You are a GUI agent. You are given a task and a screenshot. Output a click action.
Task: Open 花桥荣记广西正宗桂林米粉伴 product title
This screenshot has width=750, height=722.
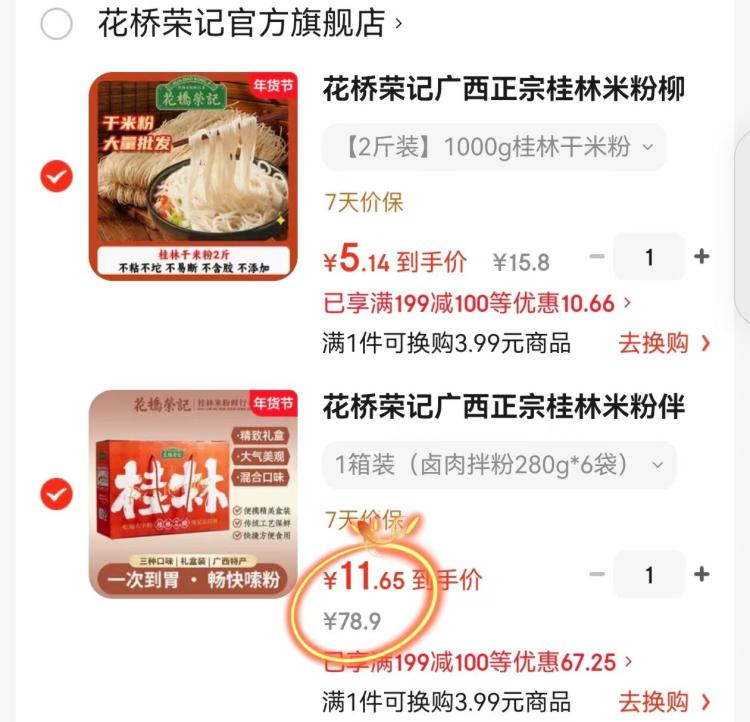tap(503, 407)
